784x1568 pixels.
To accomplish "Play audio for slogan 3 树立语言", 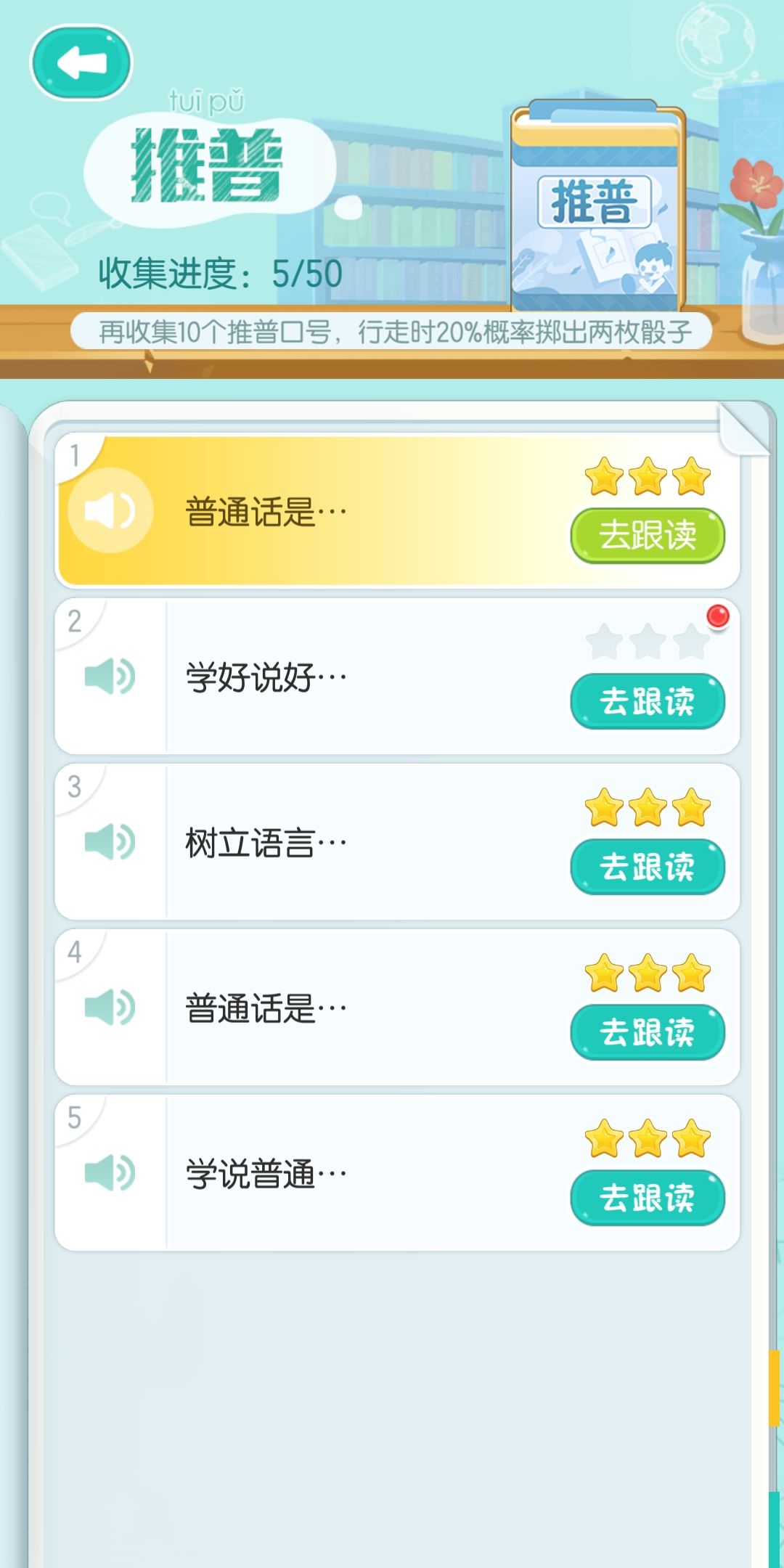I will 111,841.
